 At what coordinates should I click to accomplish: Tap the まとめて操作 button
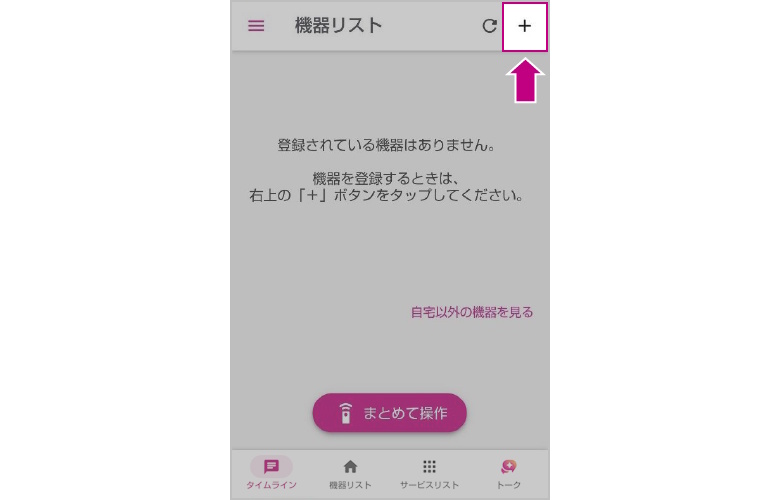[390, 412]
